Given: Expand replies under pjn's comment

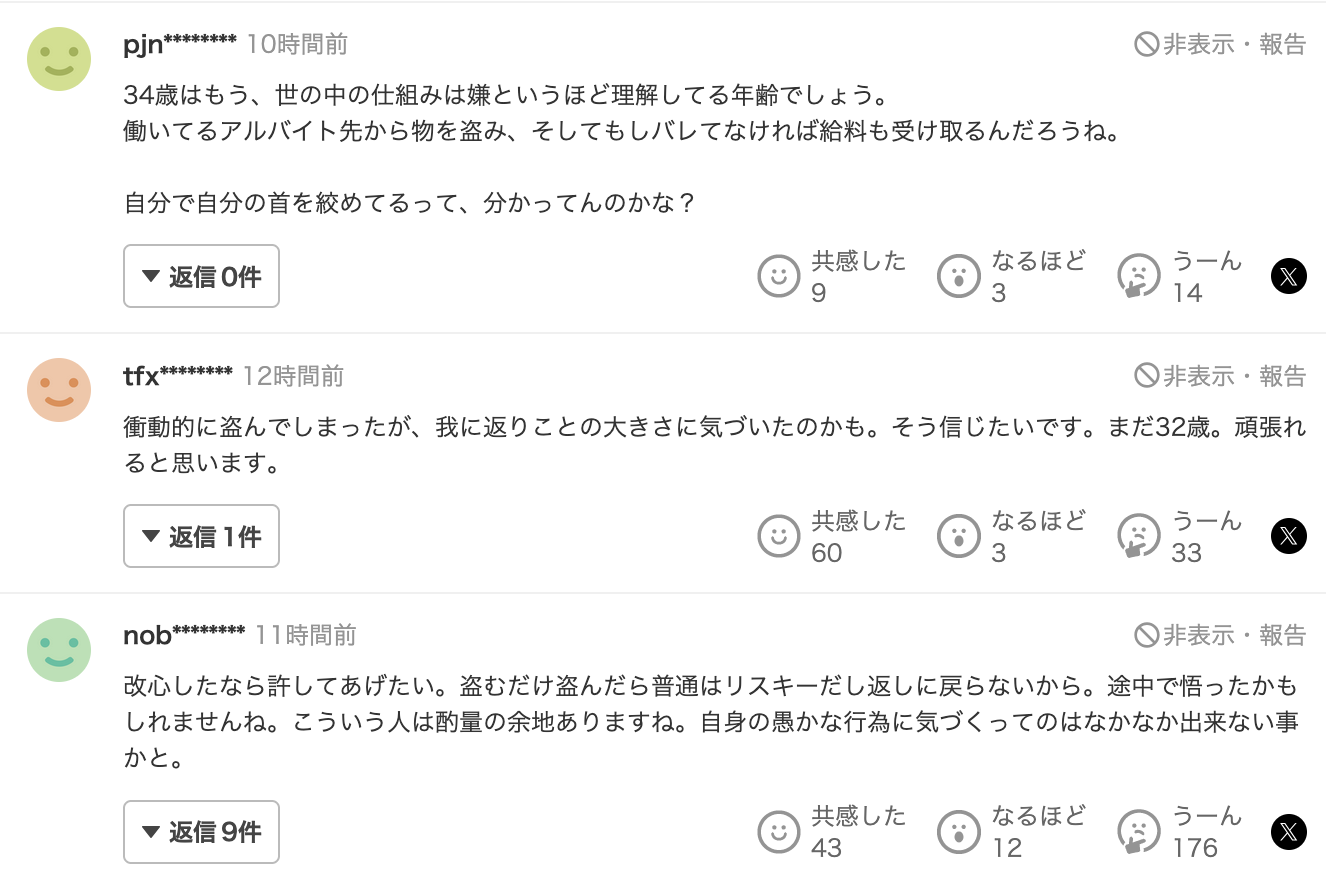Looking at the screenshot, I should 201,276.
